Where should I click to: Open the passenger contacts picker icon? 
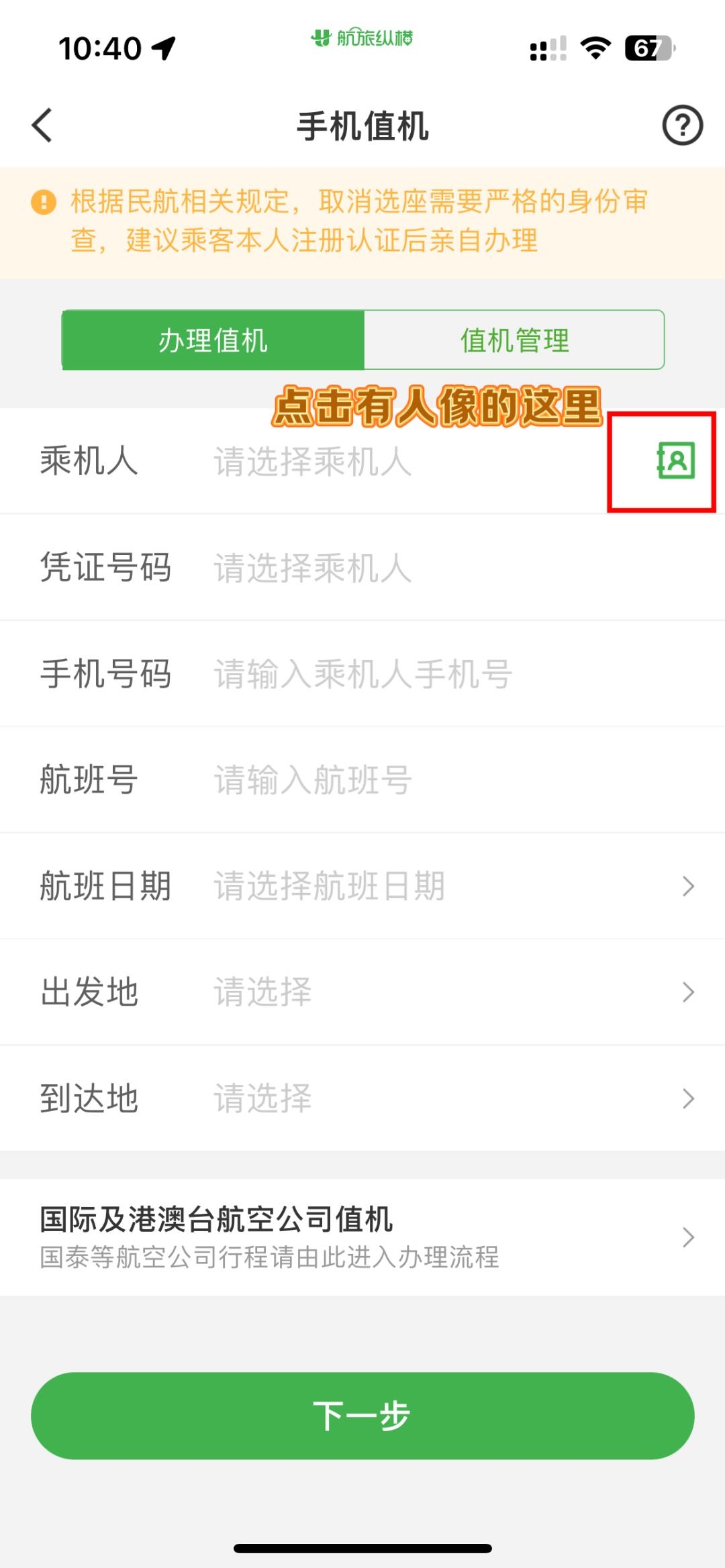click(x=675, y=461)
